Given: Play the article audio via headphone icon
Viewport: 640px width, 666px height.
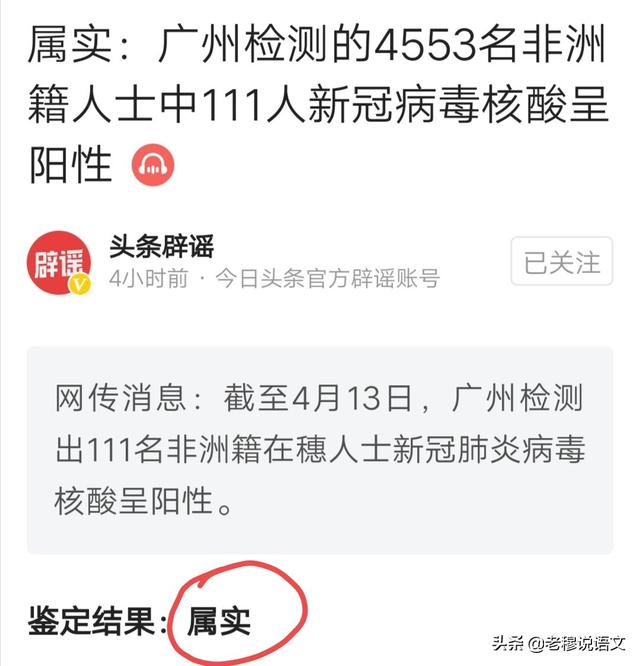Looking at the screenshot, I should [x=153, y=164].
